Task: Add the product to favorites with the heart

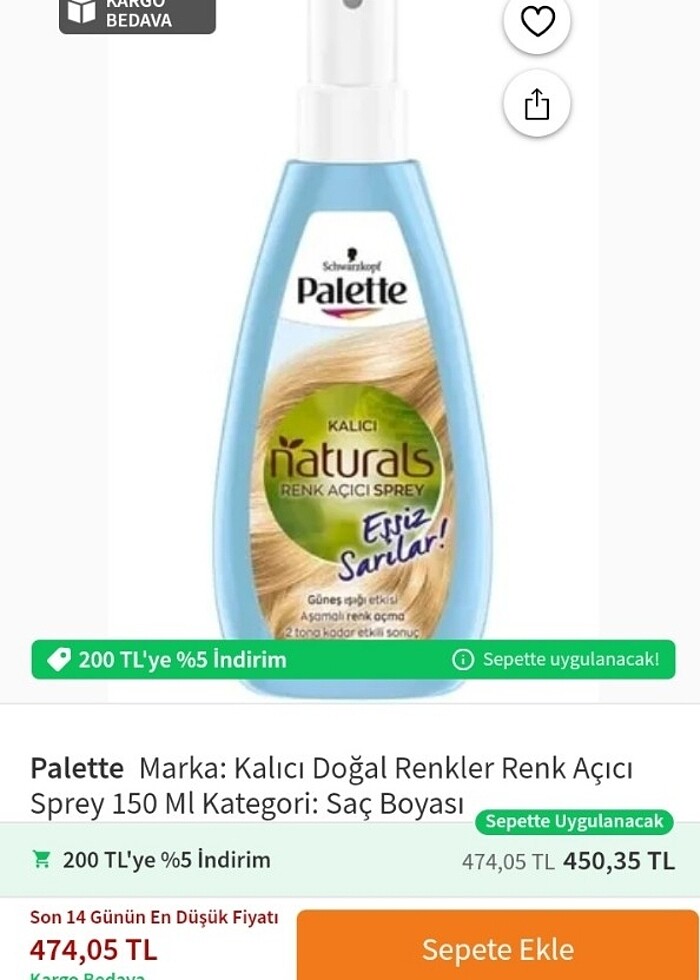Action: 537,21
